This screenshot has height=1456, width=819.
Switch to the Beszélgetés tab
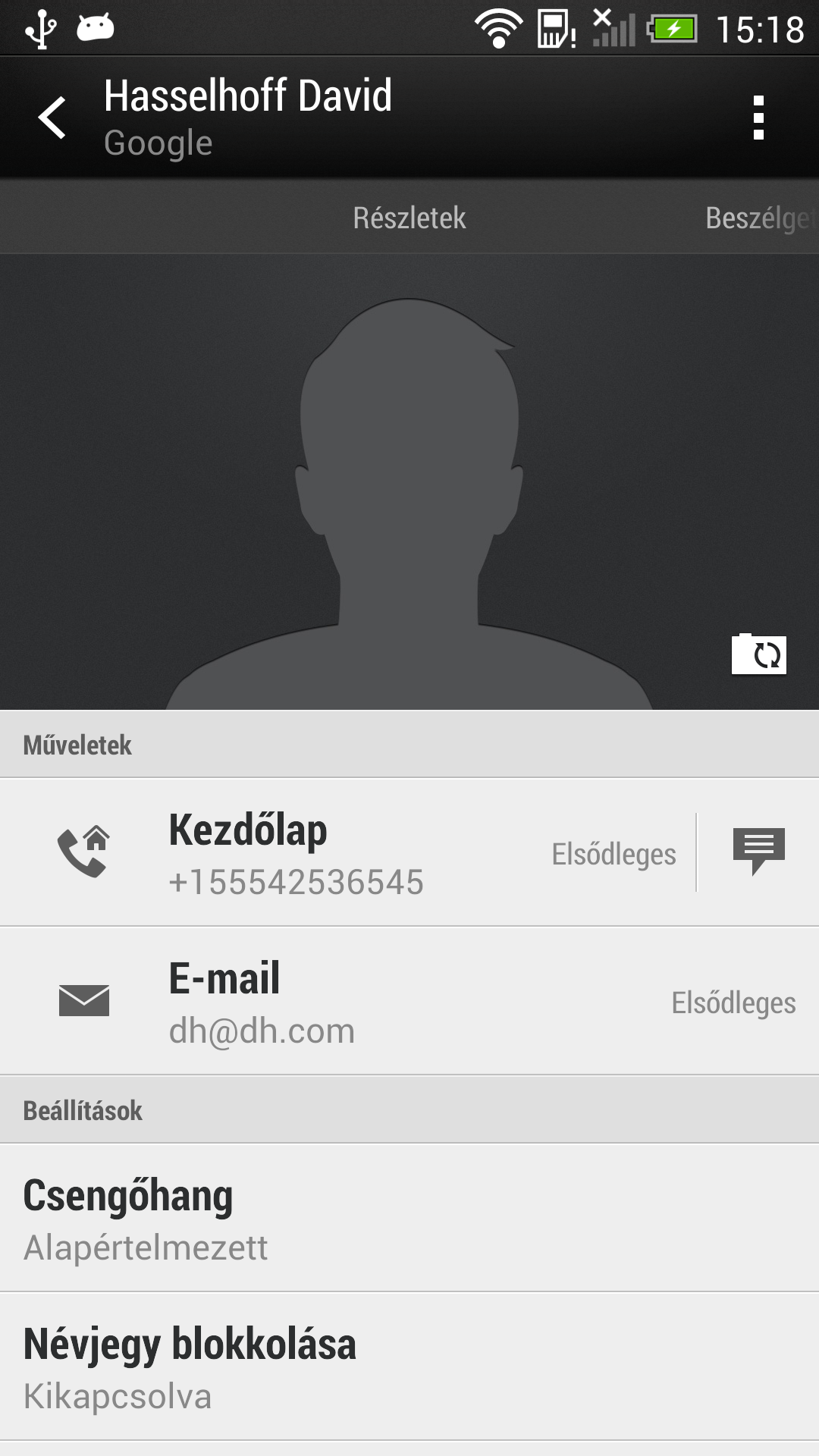point(758,218)
